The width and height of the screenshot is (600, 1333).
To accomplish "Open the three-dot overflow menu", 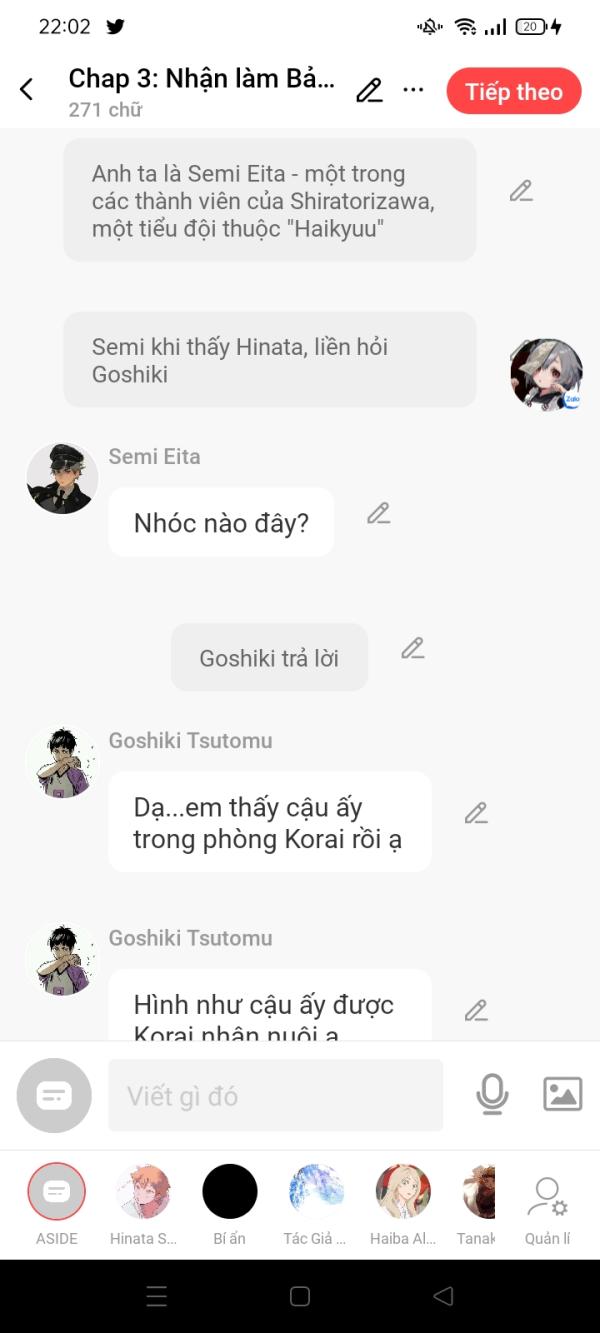I will pos(413,90).
